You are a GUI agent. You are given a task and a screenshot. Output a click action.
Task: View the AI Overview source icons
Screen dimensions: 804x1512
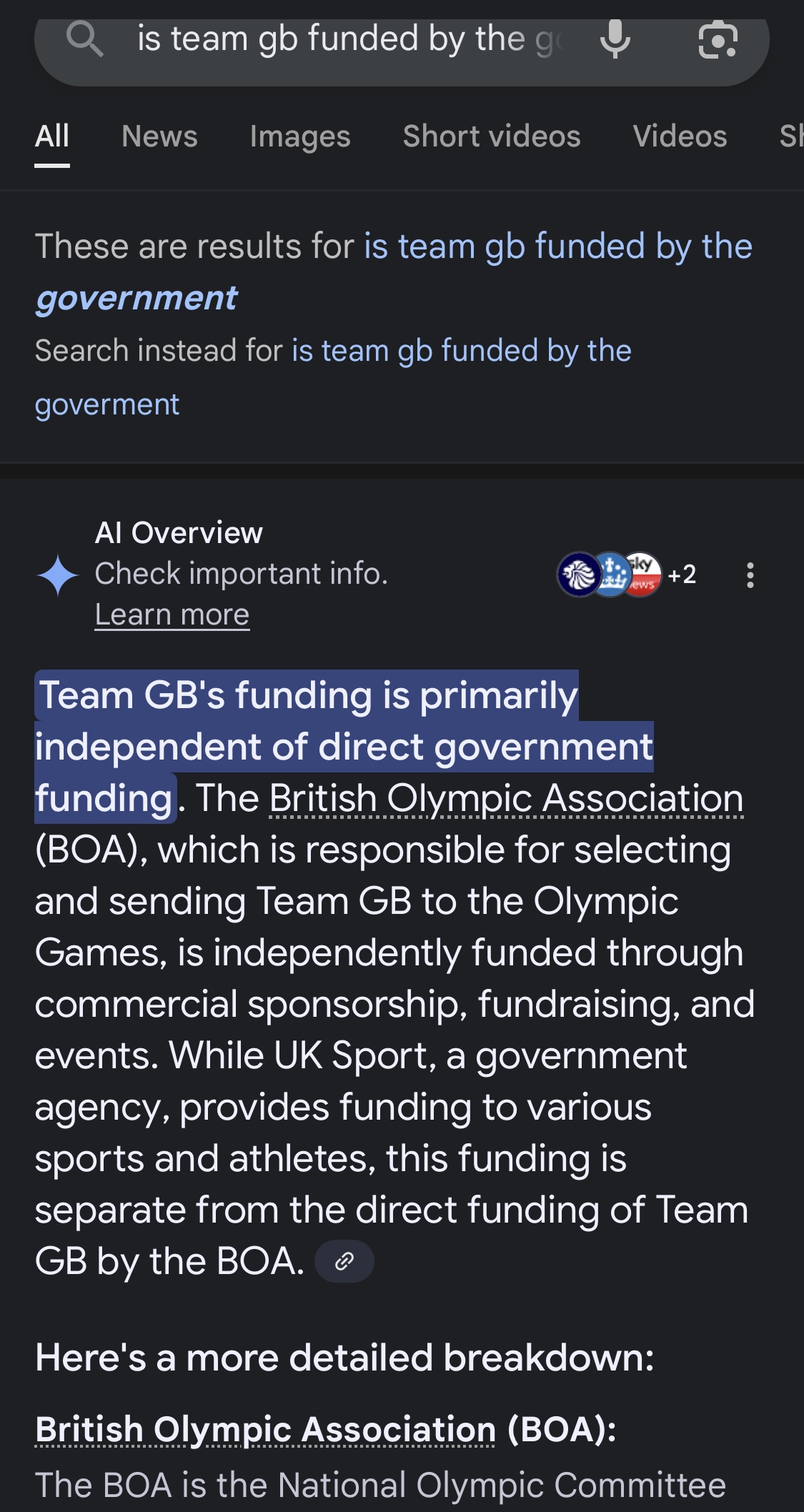coord(626,575)
